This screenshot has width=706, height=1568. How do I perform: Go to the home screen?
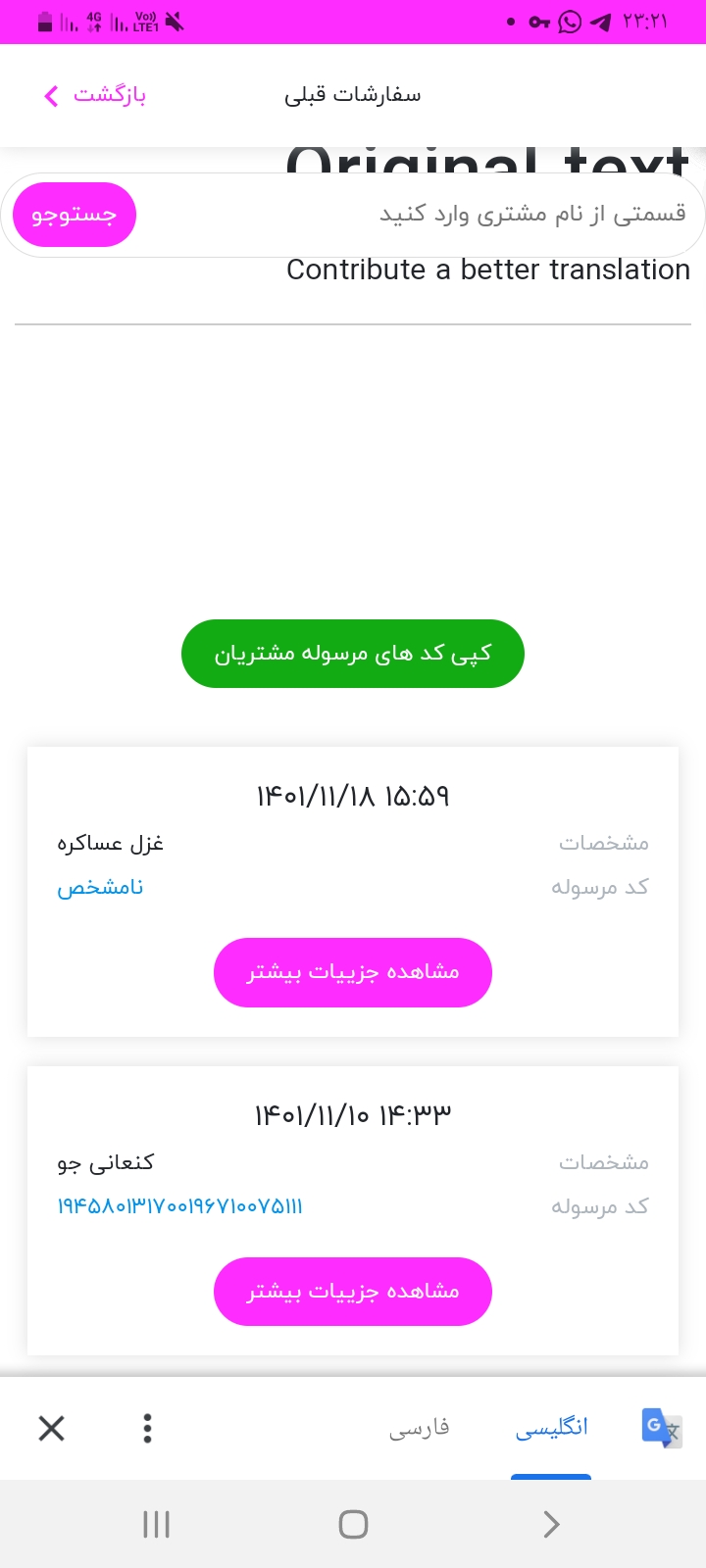click(x=353, y=1524)
